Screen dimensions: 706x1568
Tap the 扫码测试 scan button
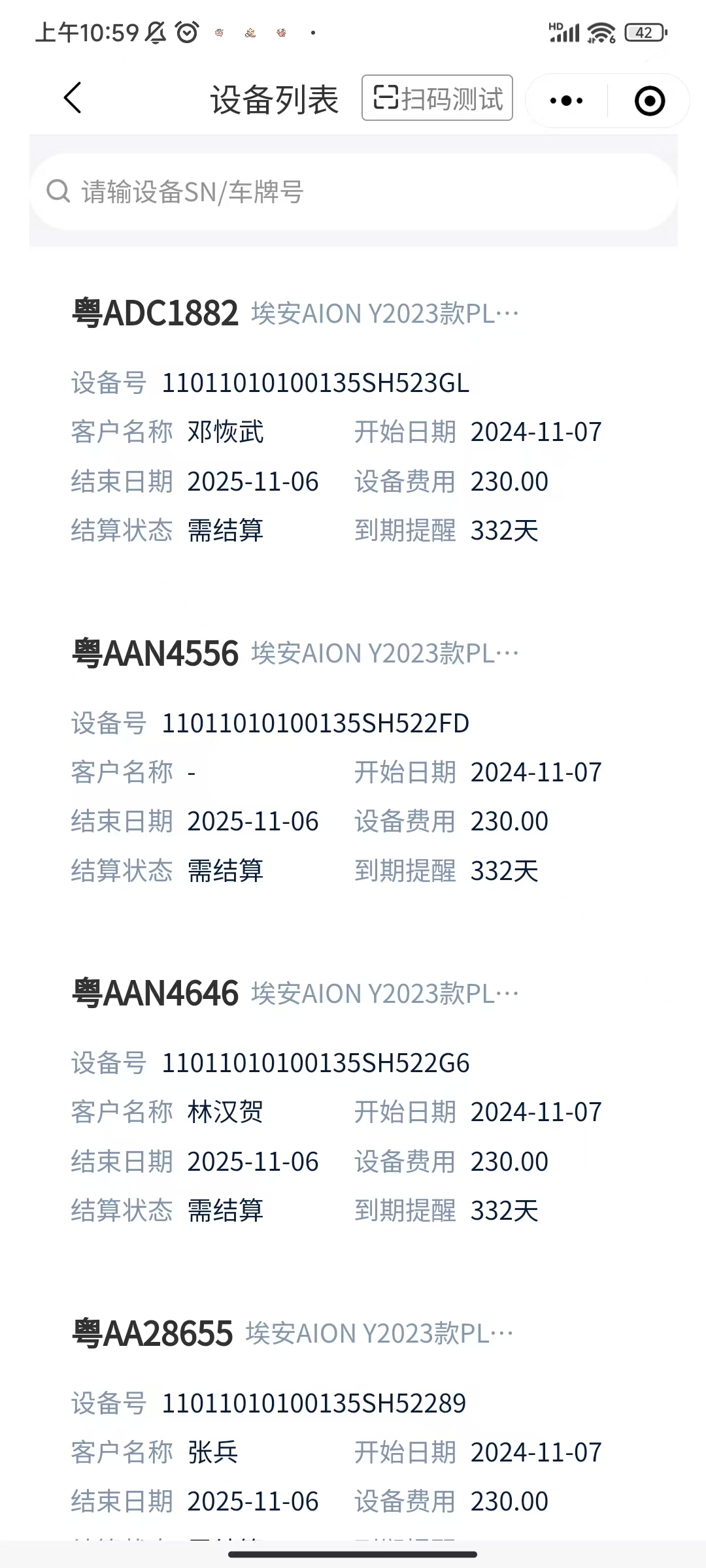point(437,99)
